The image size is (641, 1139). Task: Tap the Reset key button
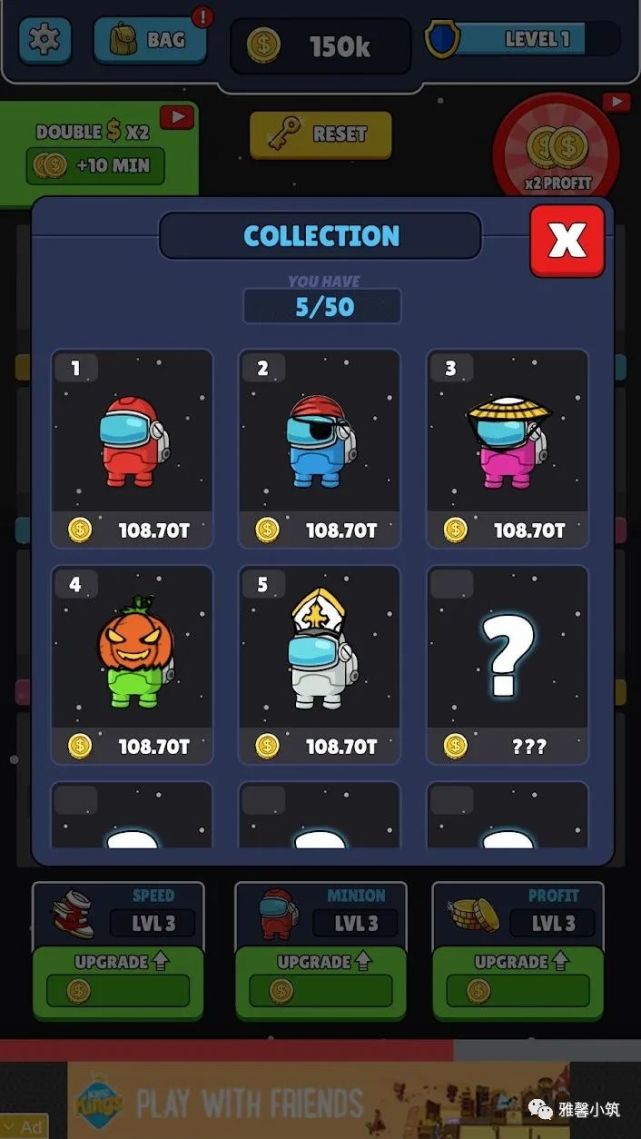320,134
